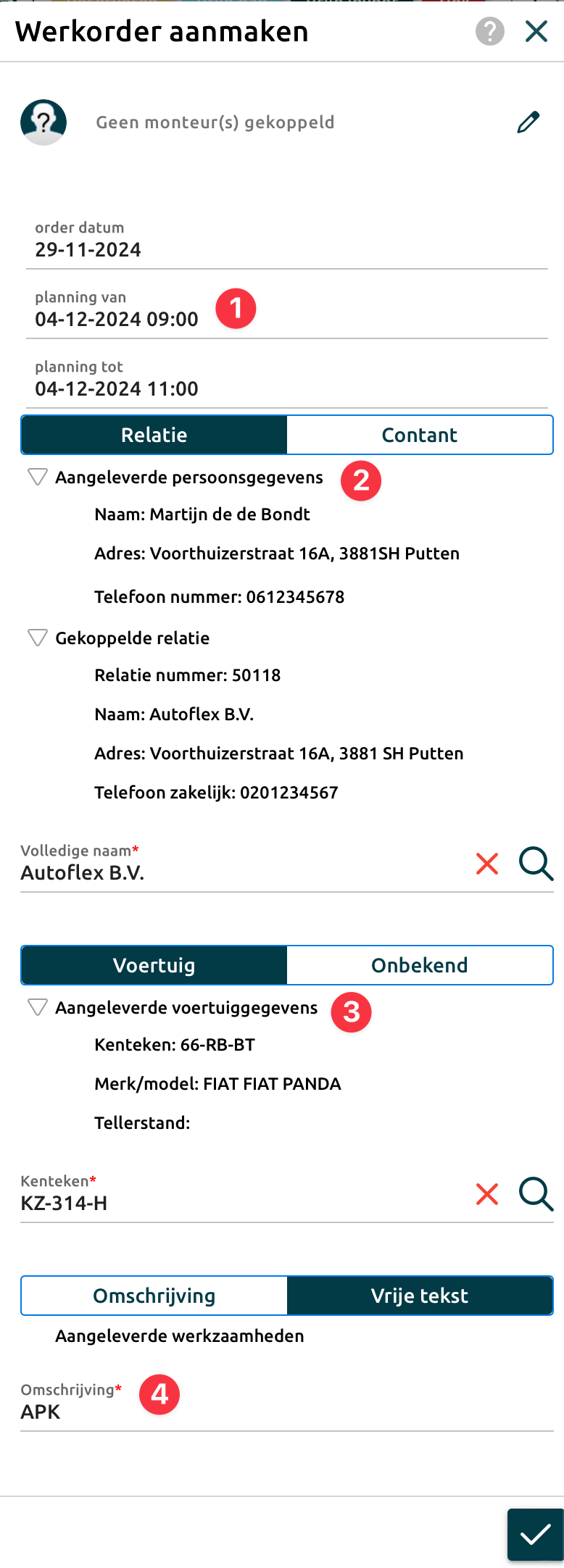Select the Onbekend tab
The width and height of the screenshot is (564, 1568).
(420, 965)
